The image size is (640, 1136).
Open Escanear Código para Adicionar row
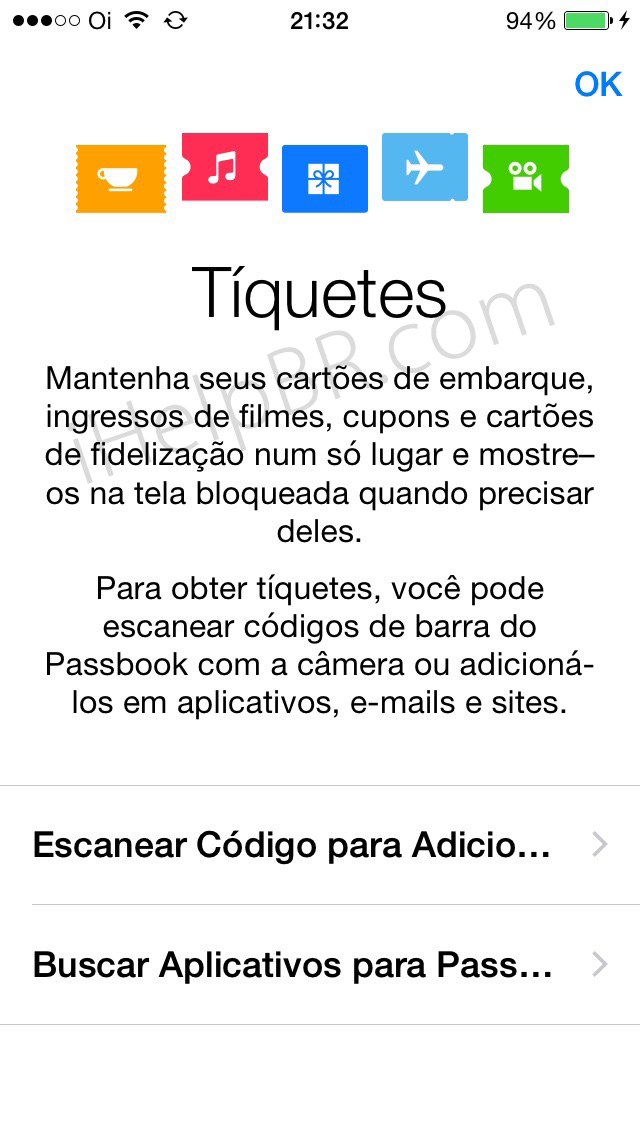[320, 845]
